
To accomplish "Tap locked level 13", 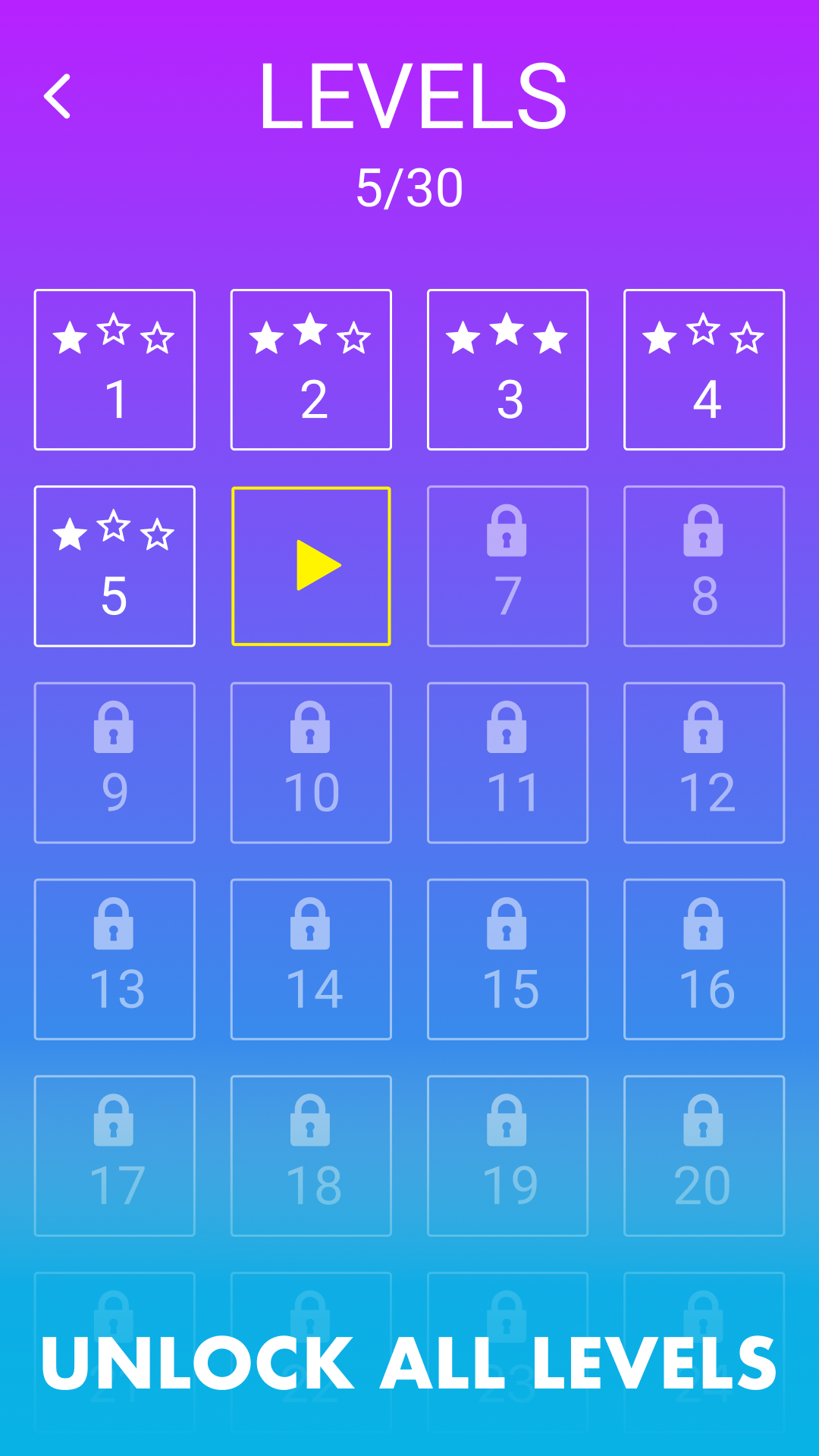I will tap(115, 959).
